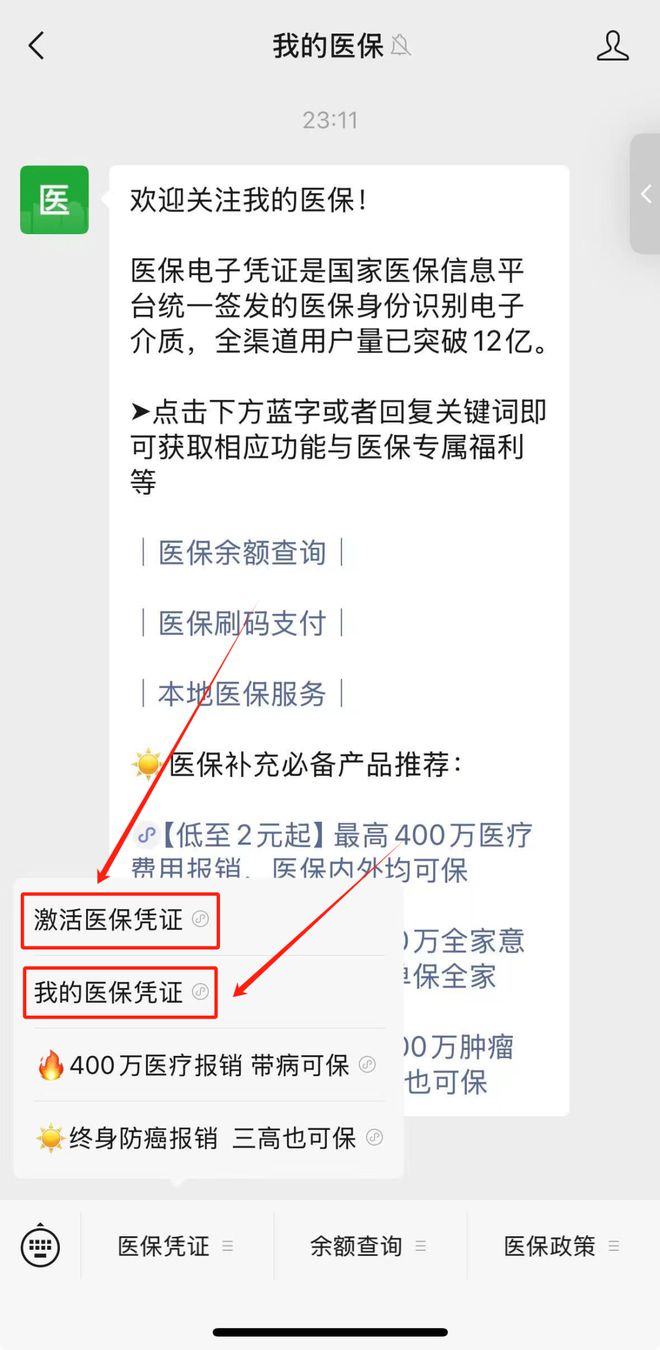Tap the 医保余额查询 blue link
The image size is (660, 1350).
coord(242,552)
